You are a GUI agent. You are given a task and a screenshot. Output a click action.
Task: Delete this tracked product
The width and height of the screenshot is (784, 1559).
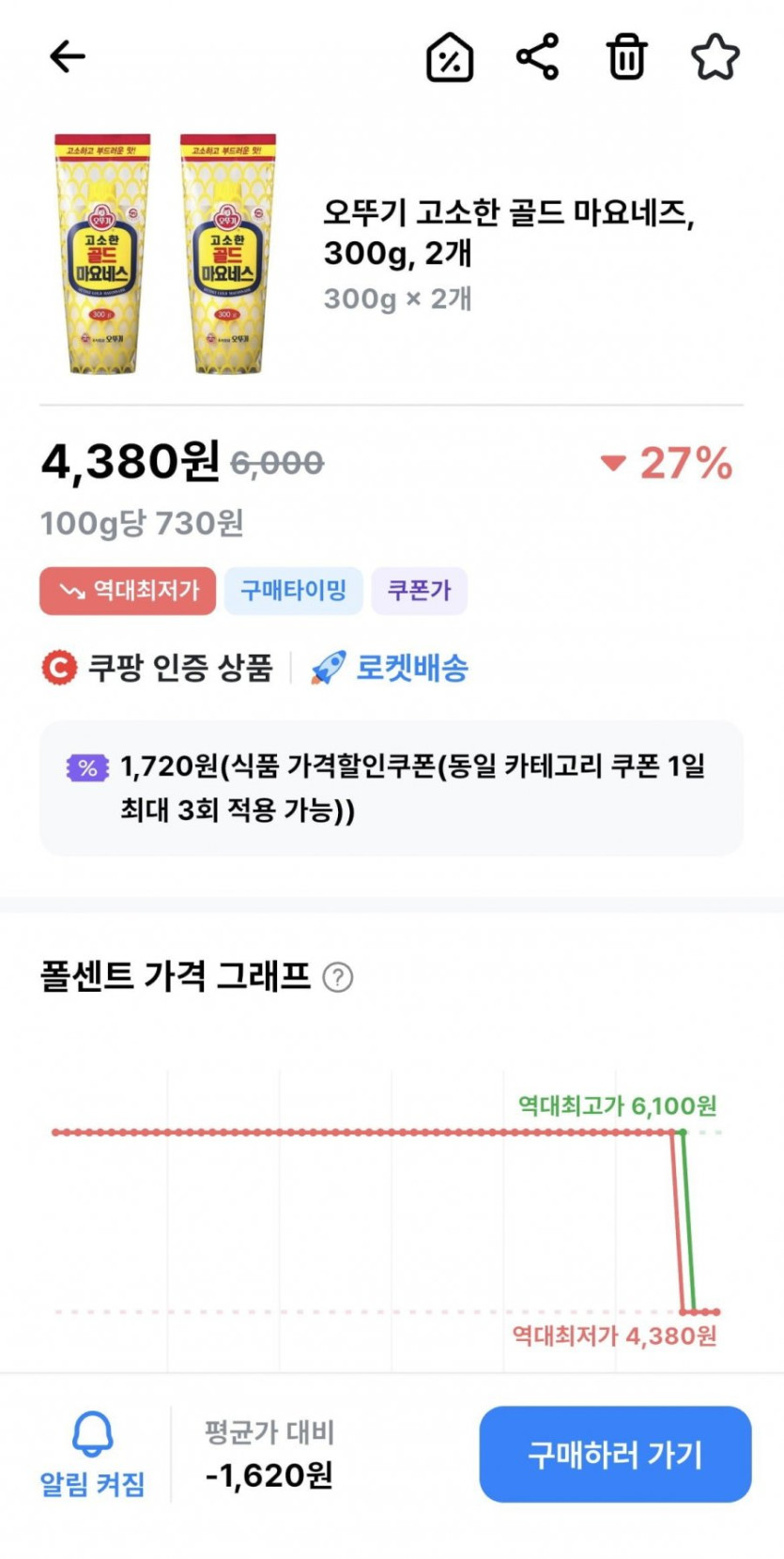626,57
